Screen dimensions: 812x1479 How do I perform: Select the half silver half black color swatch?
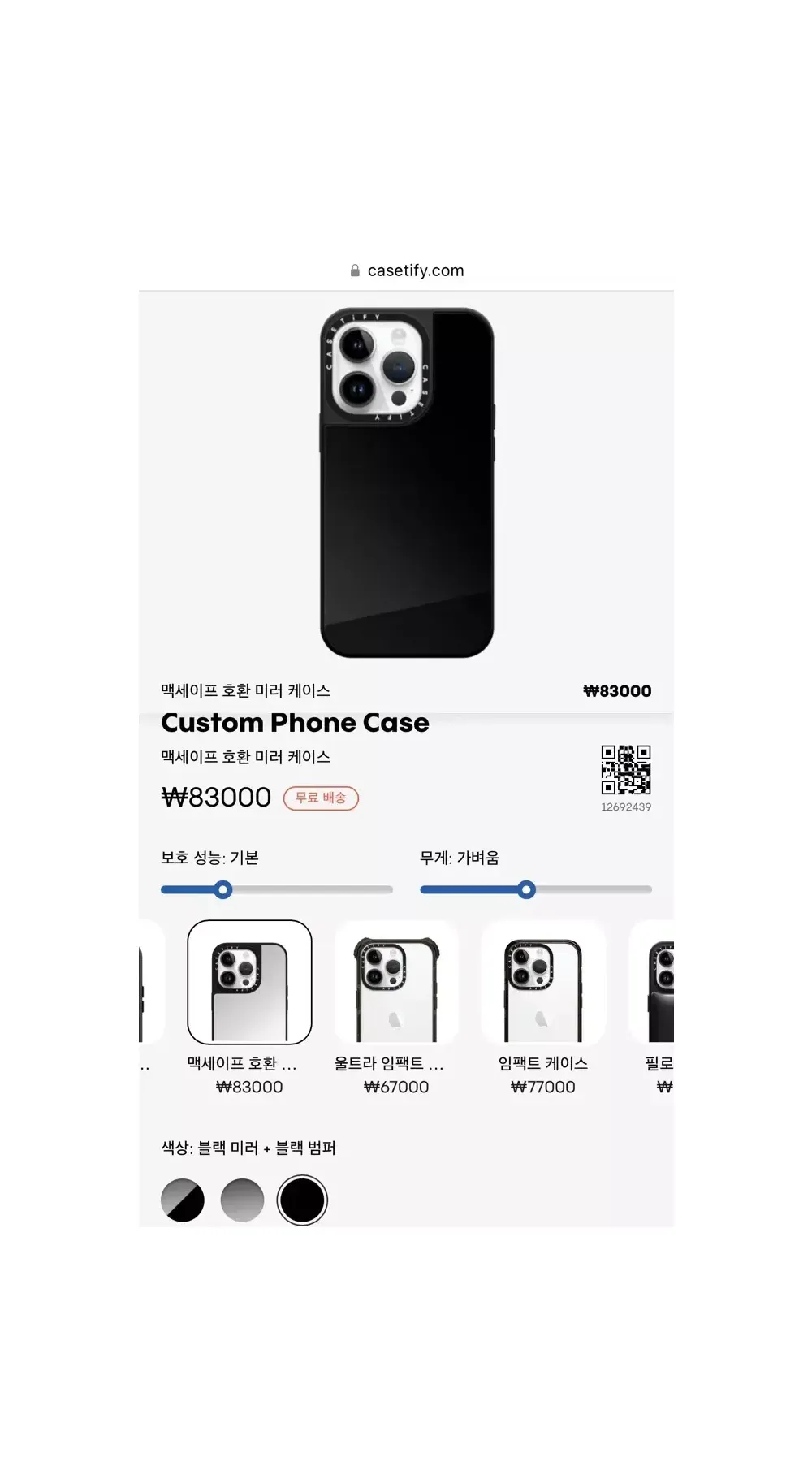183,1200
